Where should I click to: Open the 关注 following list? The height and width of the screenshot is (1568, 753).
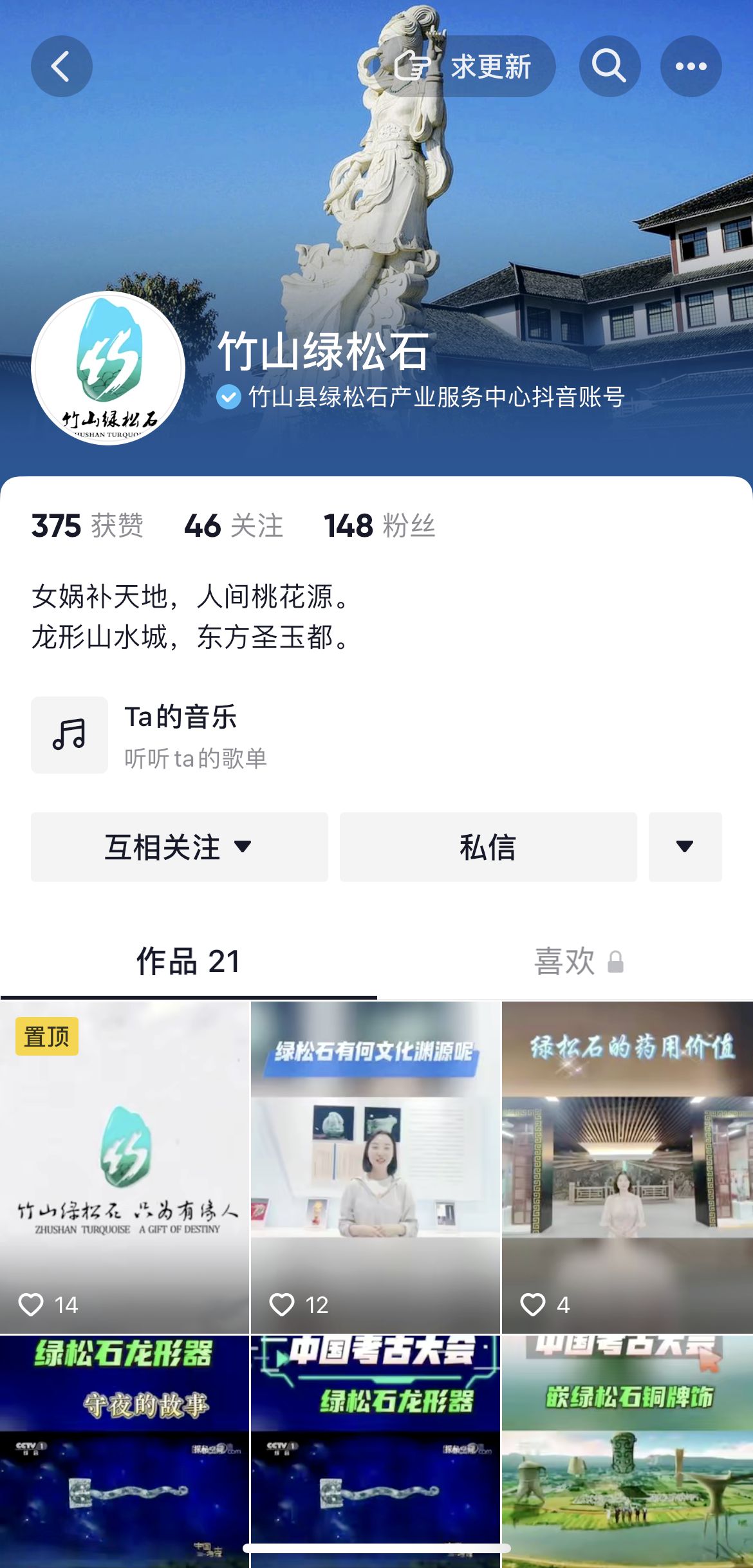click(234, 526)
